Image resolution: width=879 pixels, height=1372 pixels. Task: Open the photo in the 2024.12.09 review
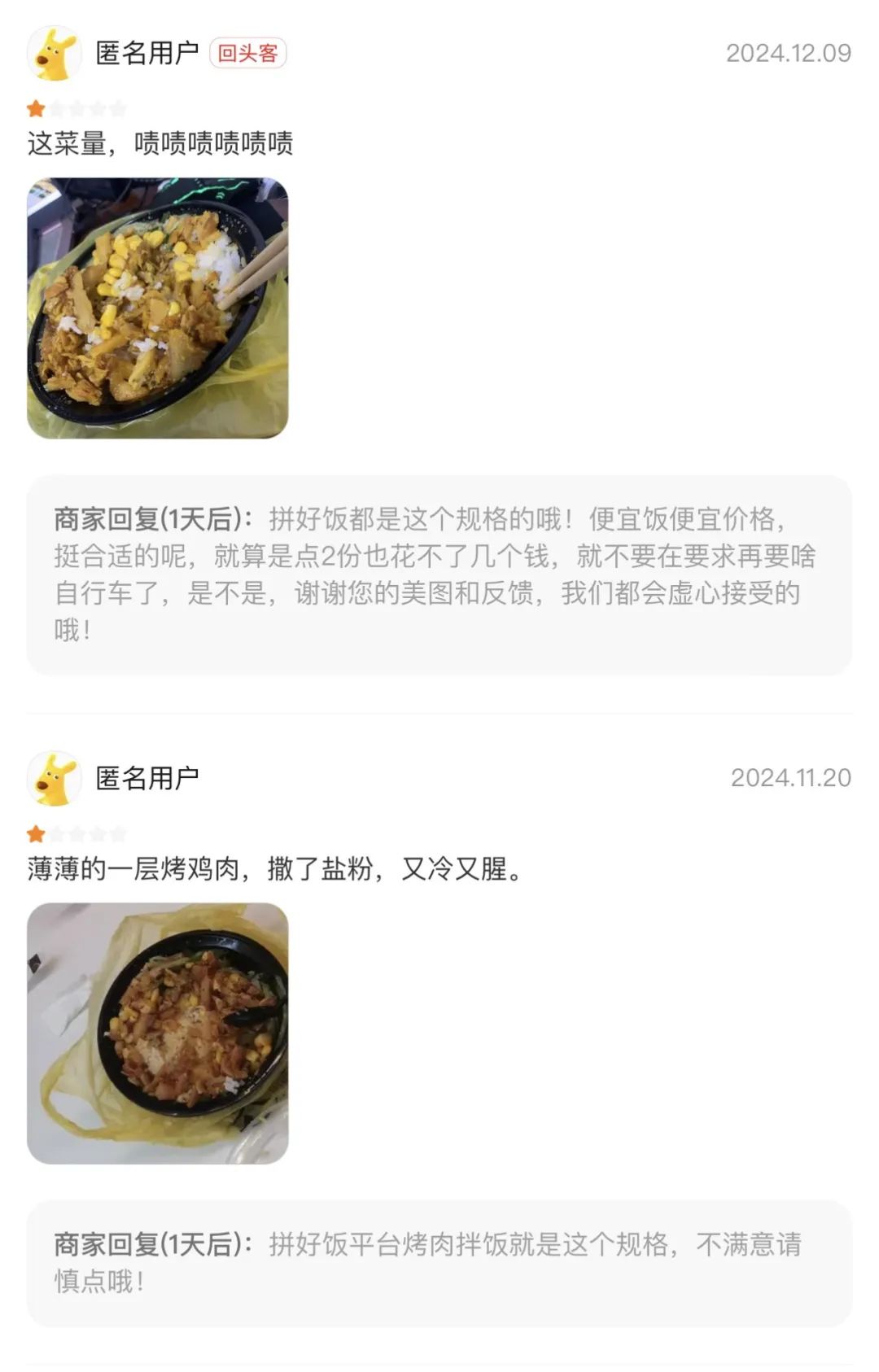point(157,308)
